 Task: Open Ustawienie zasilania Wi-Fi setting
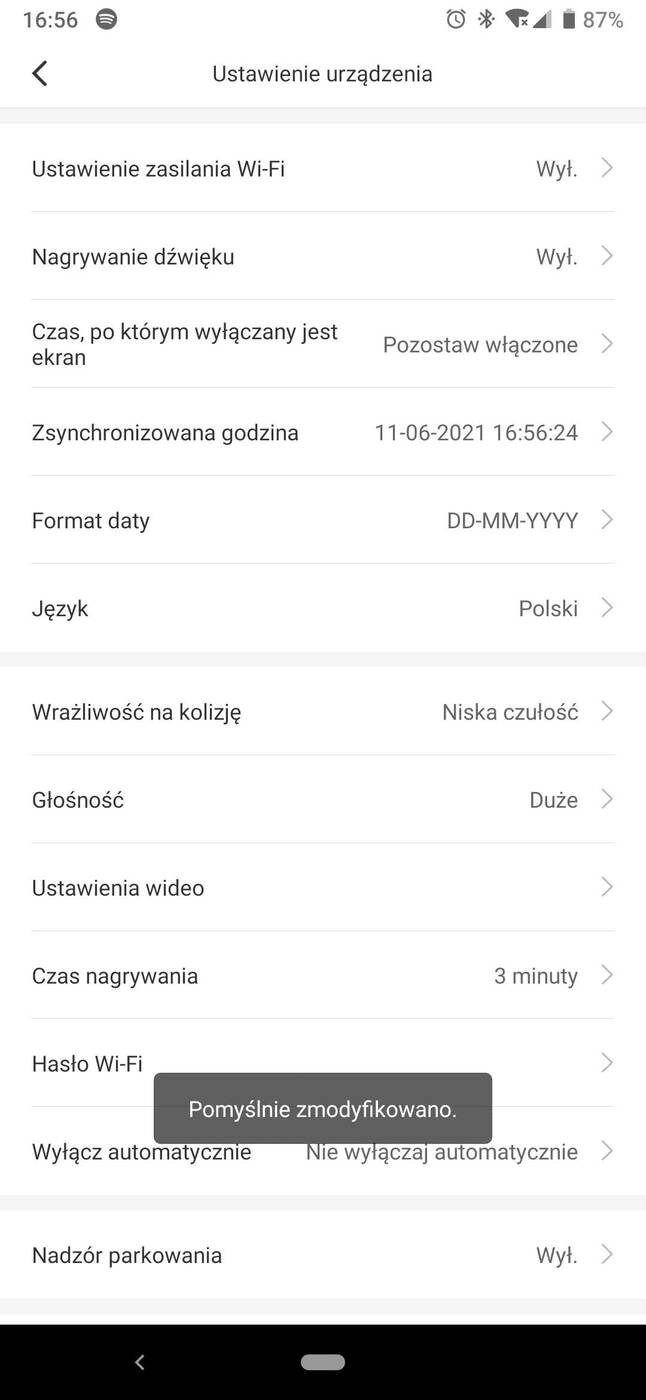(322, 169)
